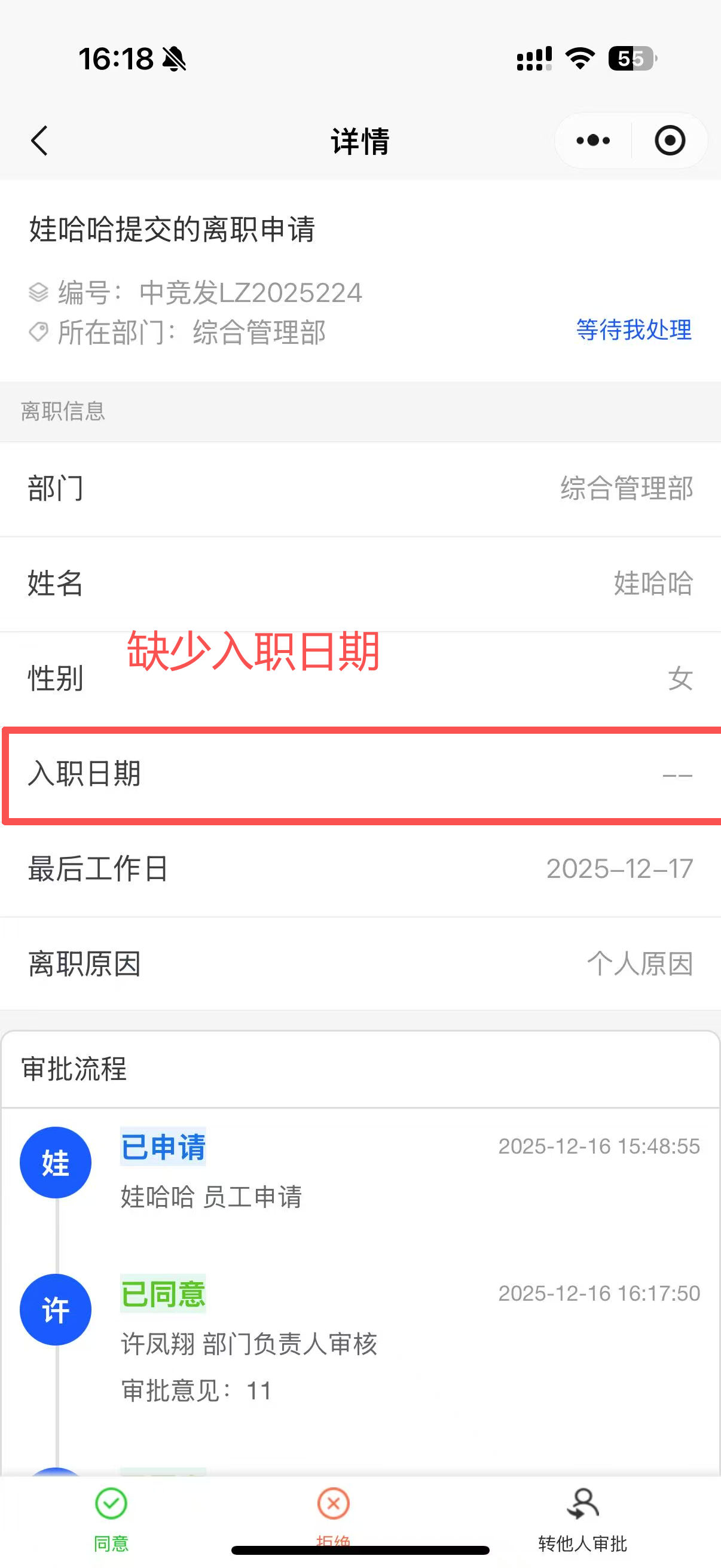Open the mini program more-options menu
The image size is (721, 1568).
click(x=592, y=141)
